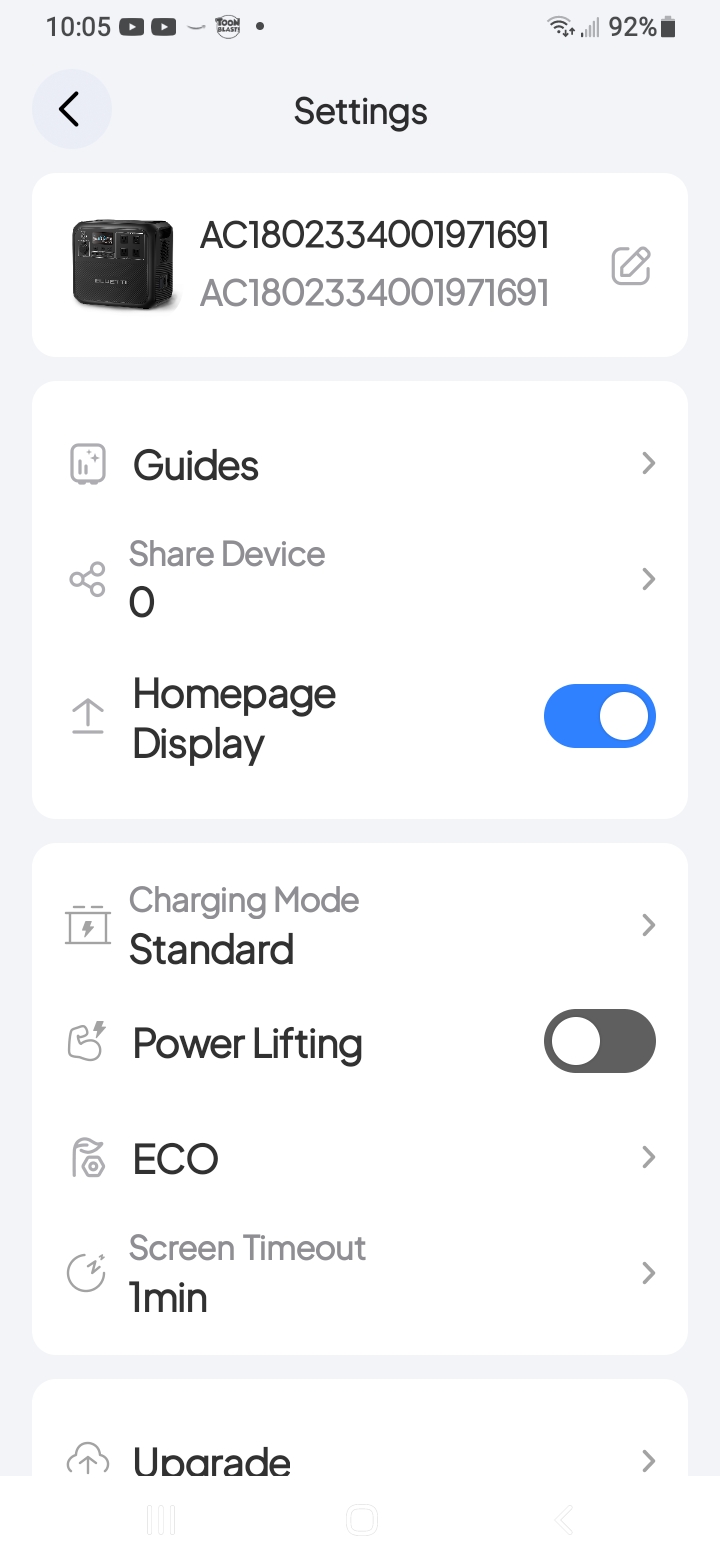The height and width of the screenshot is (1560, 720).
Task: Edit the device name with the pencil icon
Action: click(x=631, y=265)
